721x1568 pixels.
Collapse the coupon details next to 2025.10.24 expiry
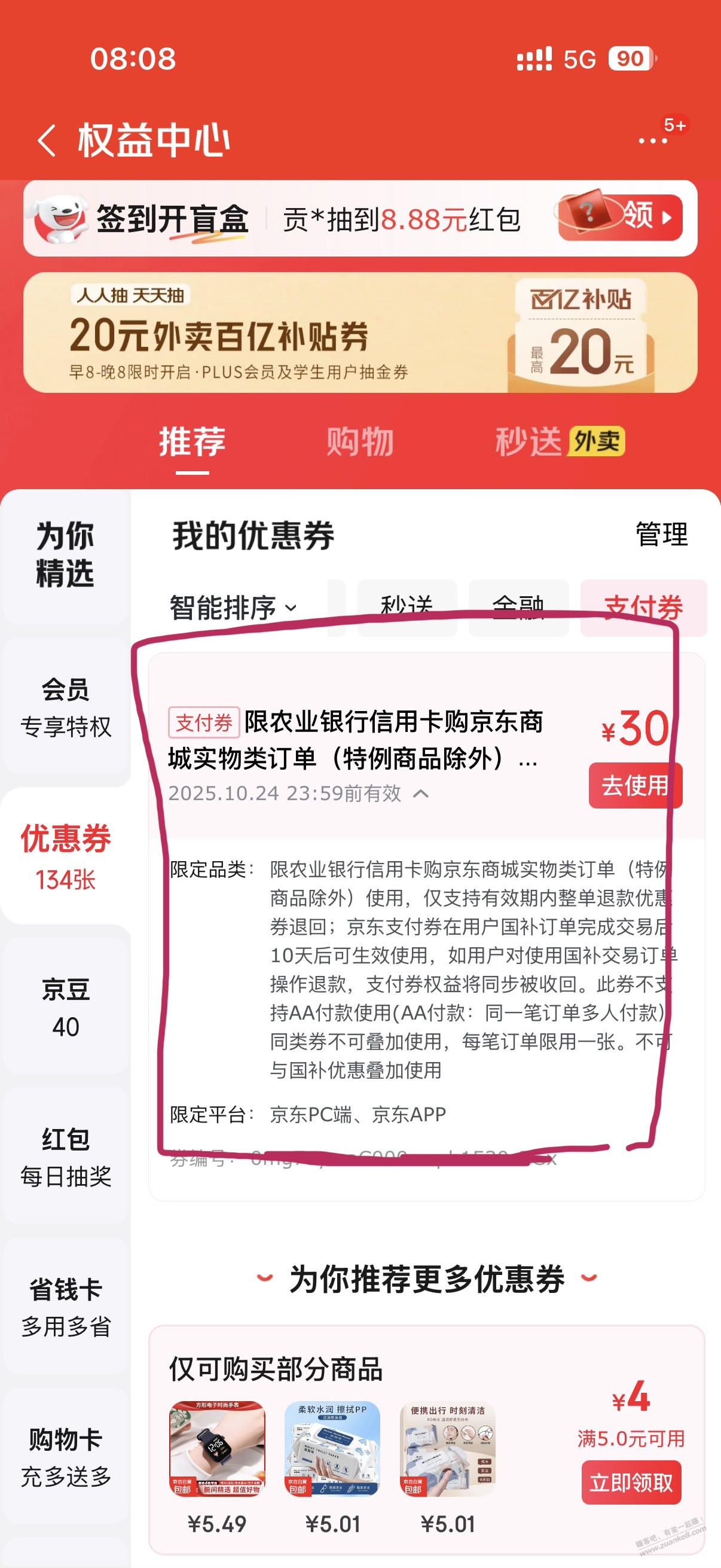pyautogui.click(x=421, y=794)
